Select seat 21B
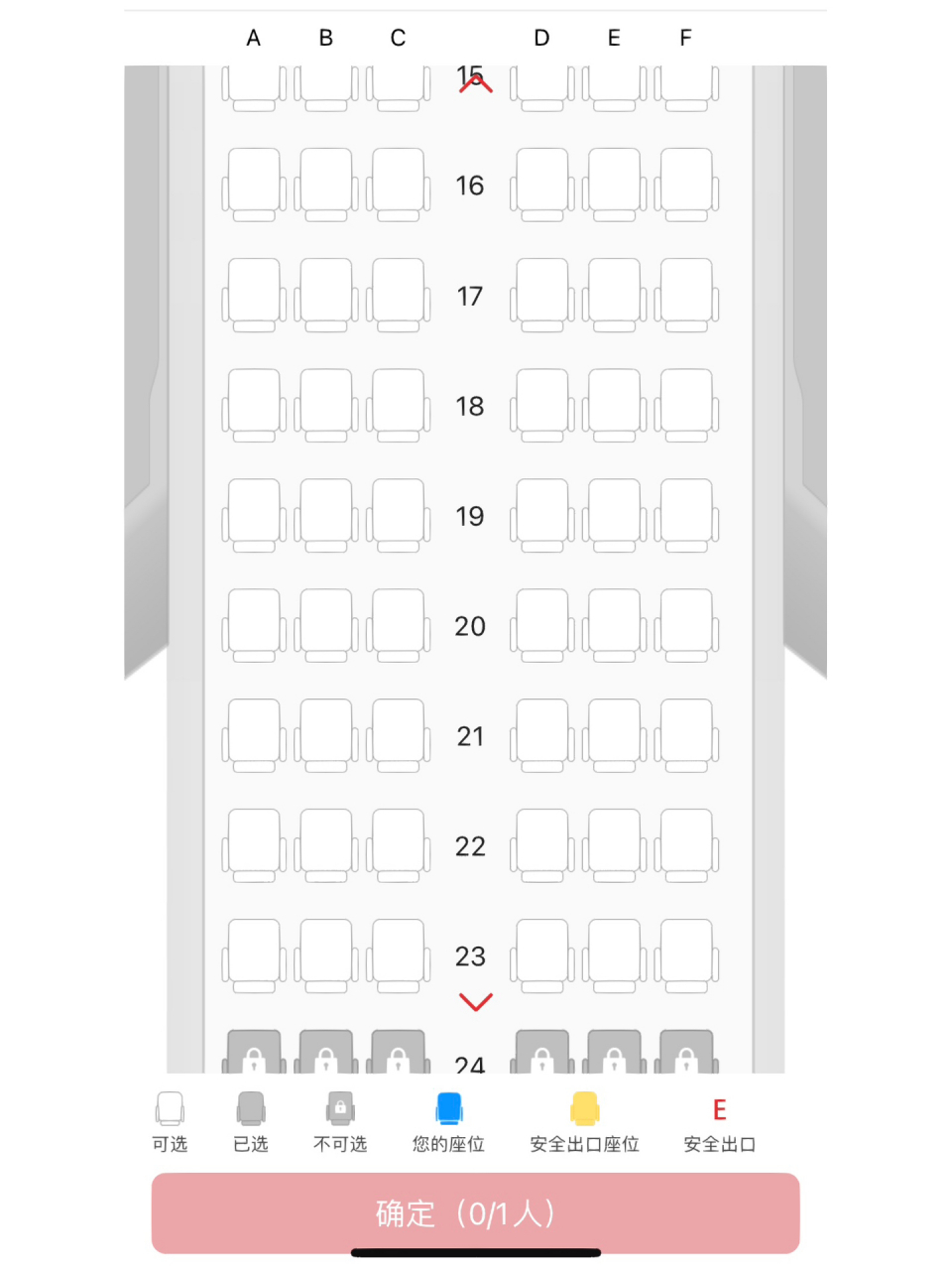The height and width of the screenshot is (1270, 952). tap(326, 734)
